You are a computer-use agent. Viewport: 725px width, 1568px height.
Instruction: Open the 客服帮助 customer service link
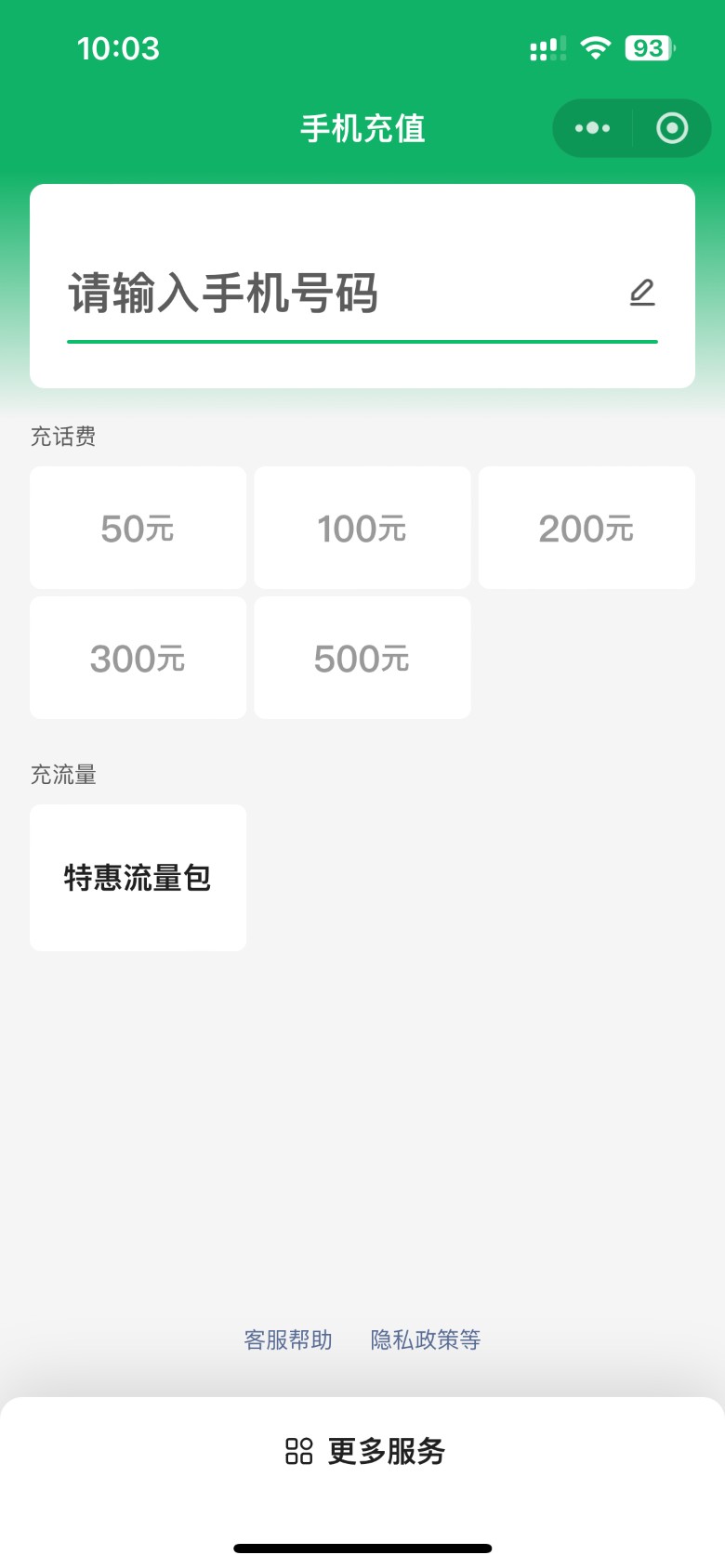[x=288, y=1339]
